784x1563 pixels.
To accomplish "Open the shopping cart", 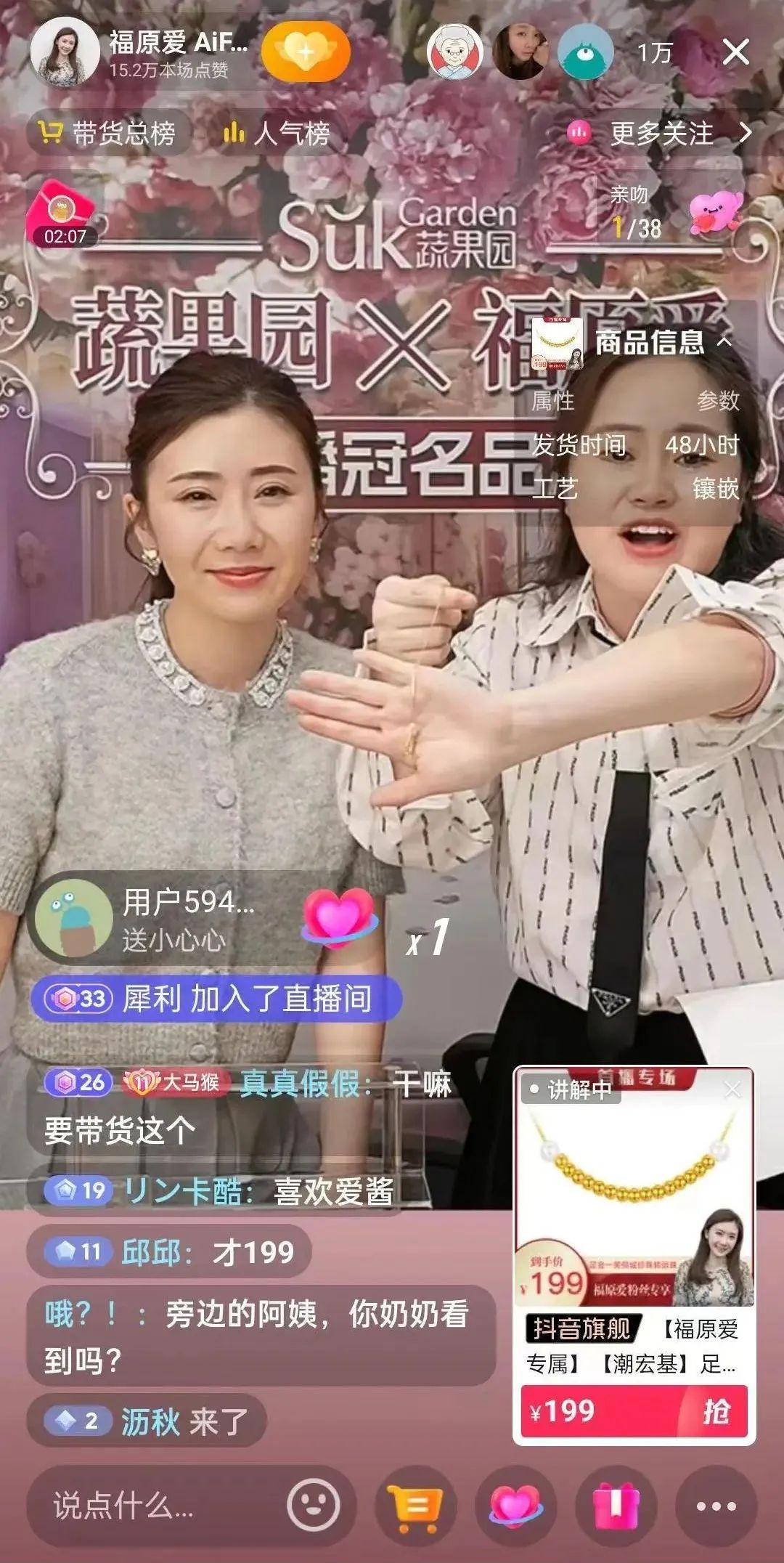I will 415,1506.
